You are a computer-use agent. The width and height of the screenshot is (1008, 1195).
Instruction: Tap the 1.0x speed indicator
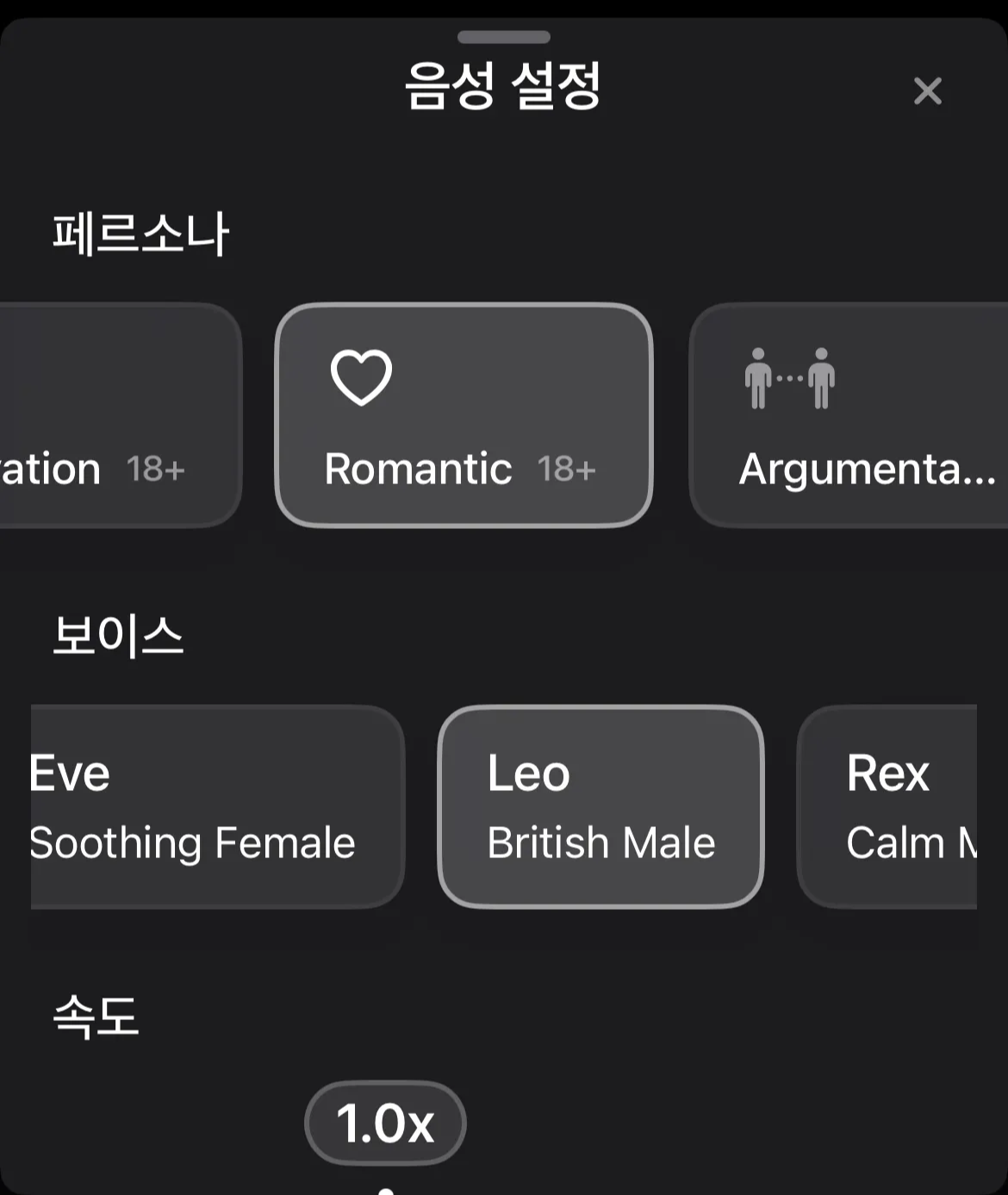pos(385,1123)
